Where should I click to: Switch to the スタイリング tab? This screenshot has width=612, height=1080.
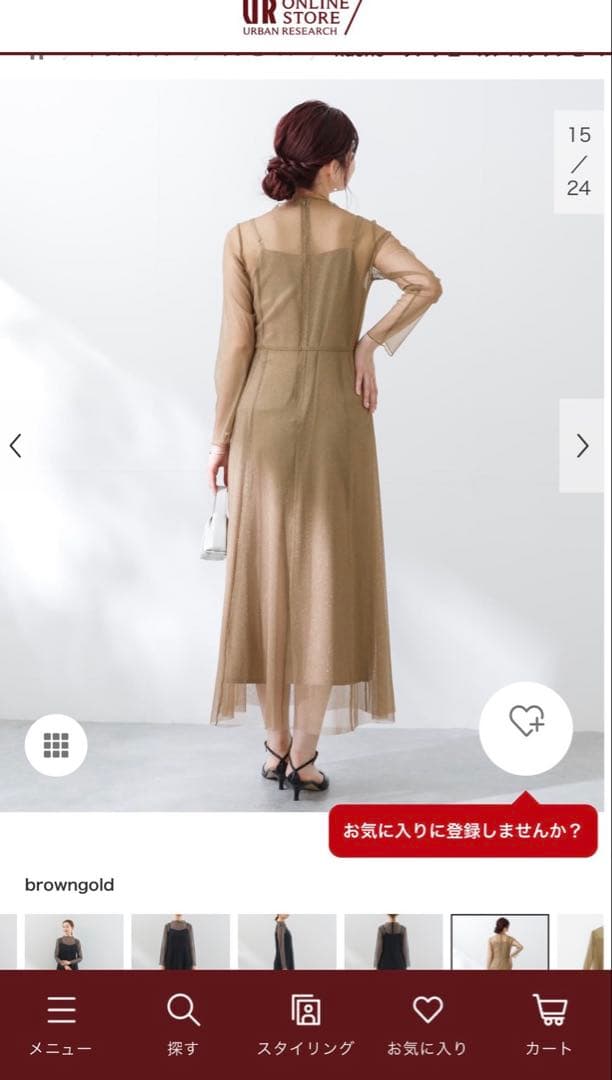[305, 1024]
